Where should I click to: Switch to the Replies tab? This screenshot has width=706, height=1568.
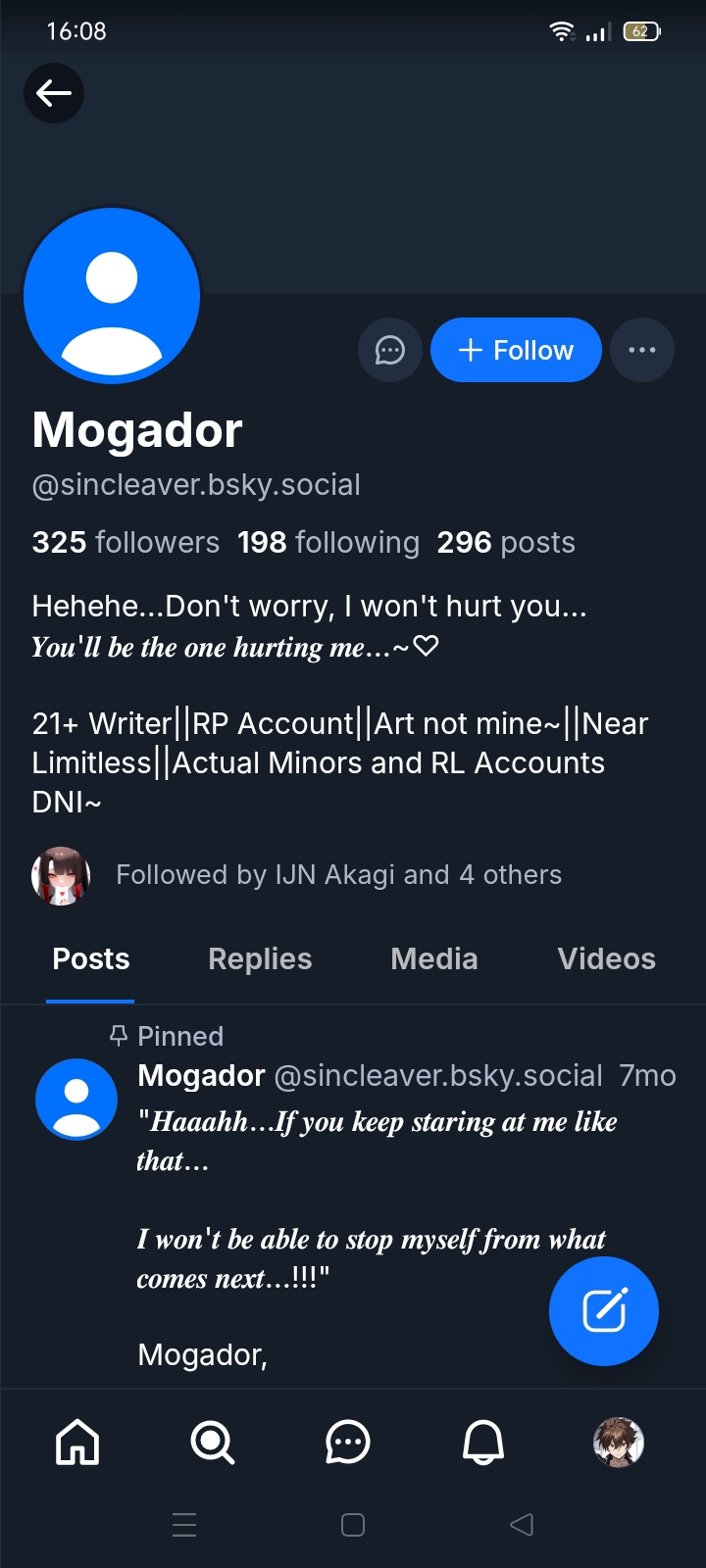(260, 958)
